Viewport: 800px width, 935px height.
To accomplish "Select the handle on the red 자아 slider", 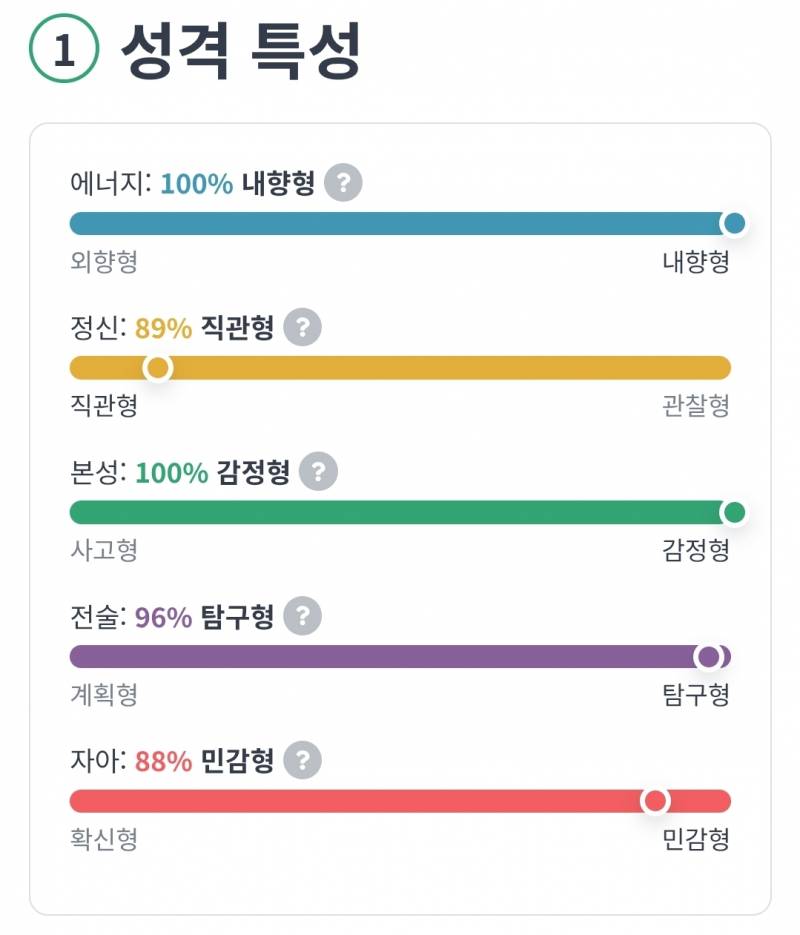I will click(655, 800).
